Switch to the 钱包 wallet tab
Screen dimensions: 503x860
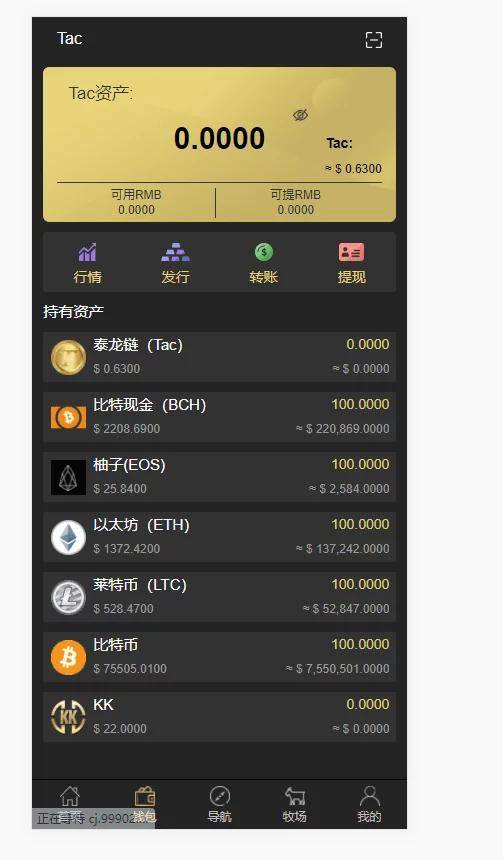[x=145, y=804]
